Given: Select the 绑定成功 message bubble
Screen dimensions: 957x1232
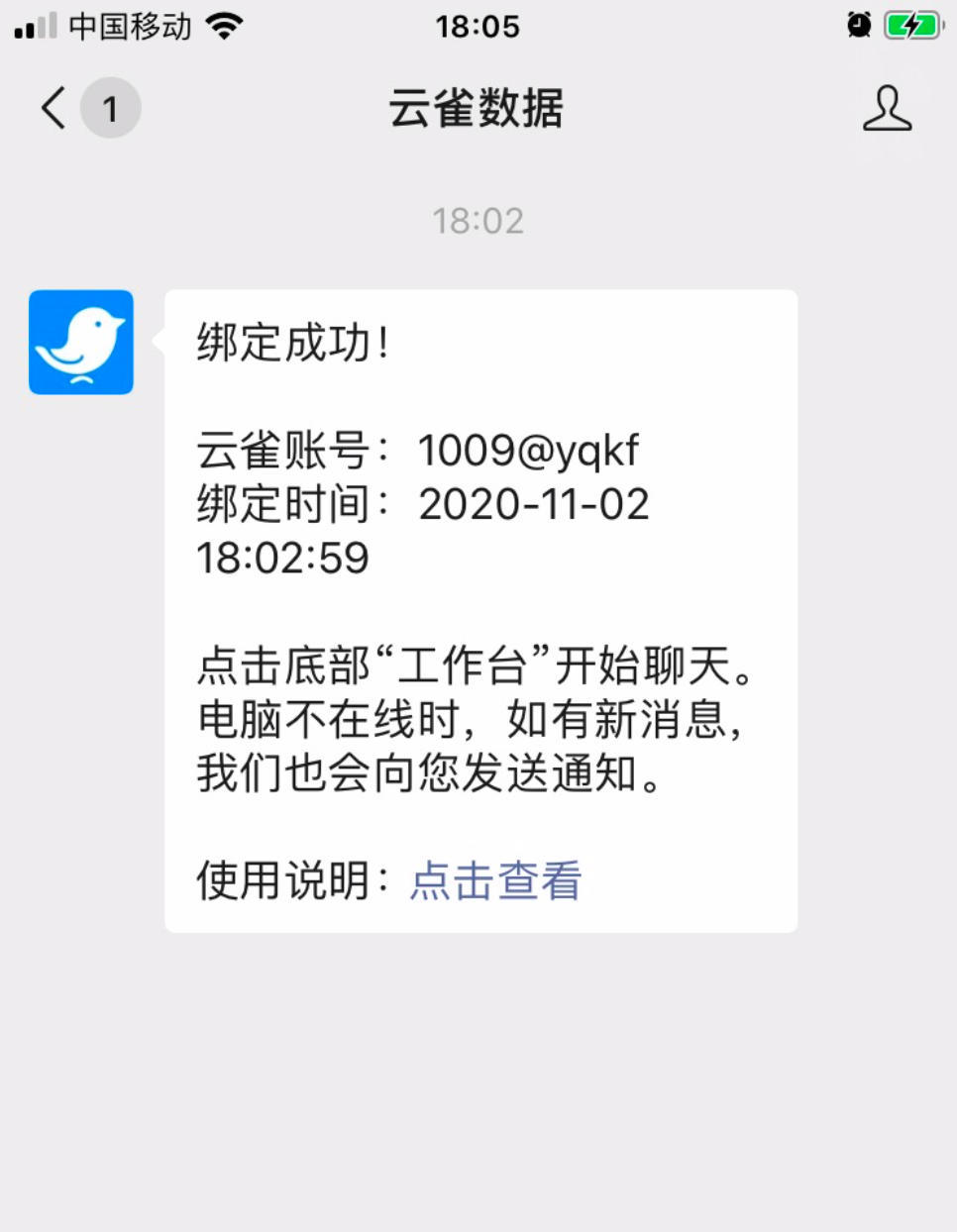Looking at the screenshot, I should pos(480,609).
